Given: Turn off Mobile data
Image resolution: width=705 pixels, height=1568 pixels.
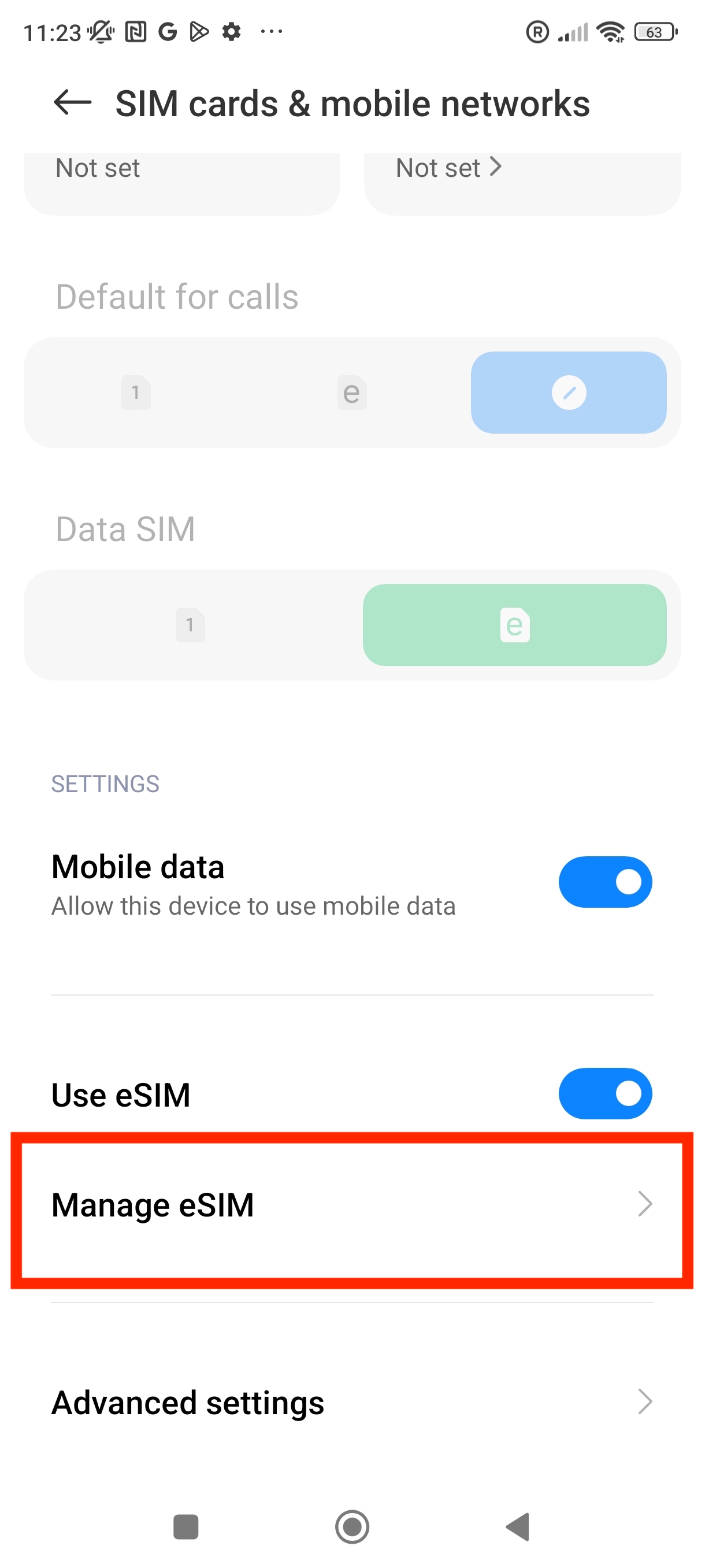Looking at the screenshot, I should 604,882.
